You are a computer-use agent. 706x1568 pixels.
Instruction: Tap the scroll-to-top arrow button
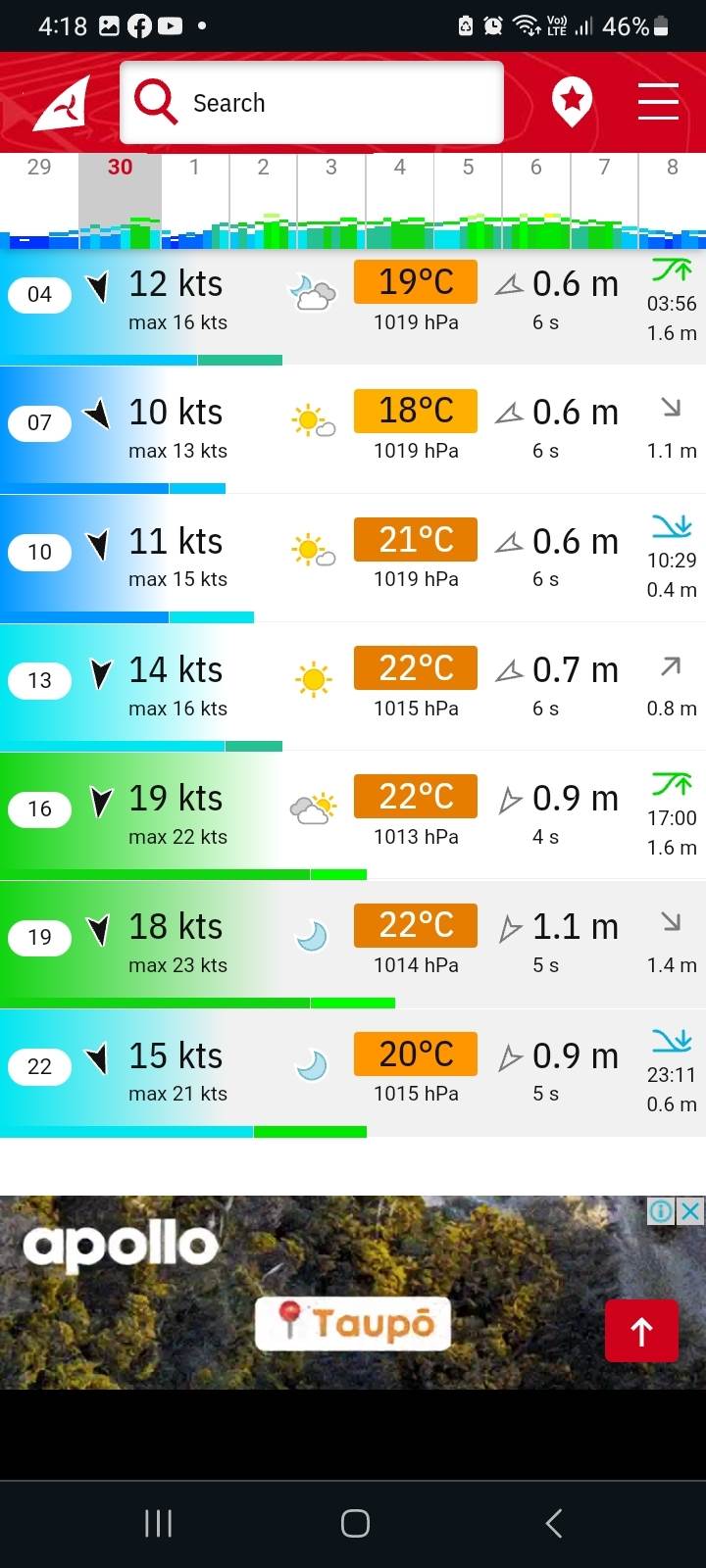(641, 1331)
